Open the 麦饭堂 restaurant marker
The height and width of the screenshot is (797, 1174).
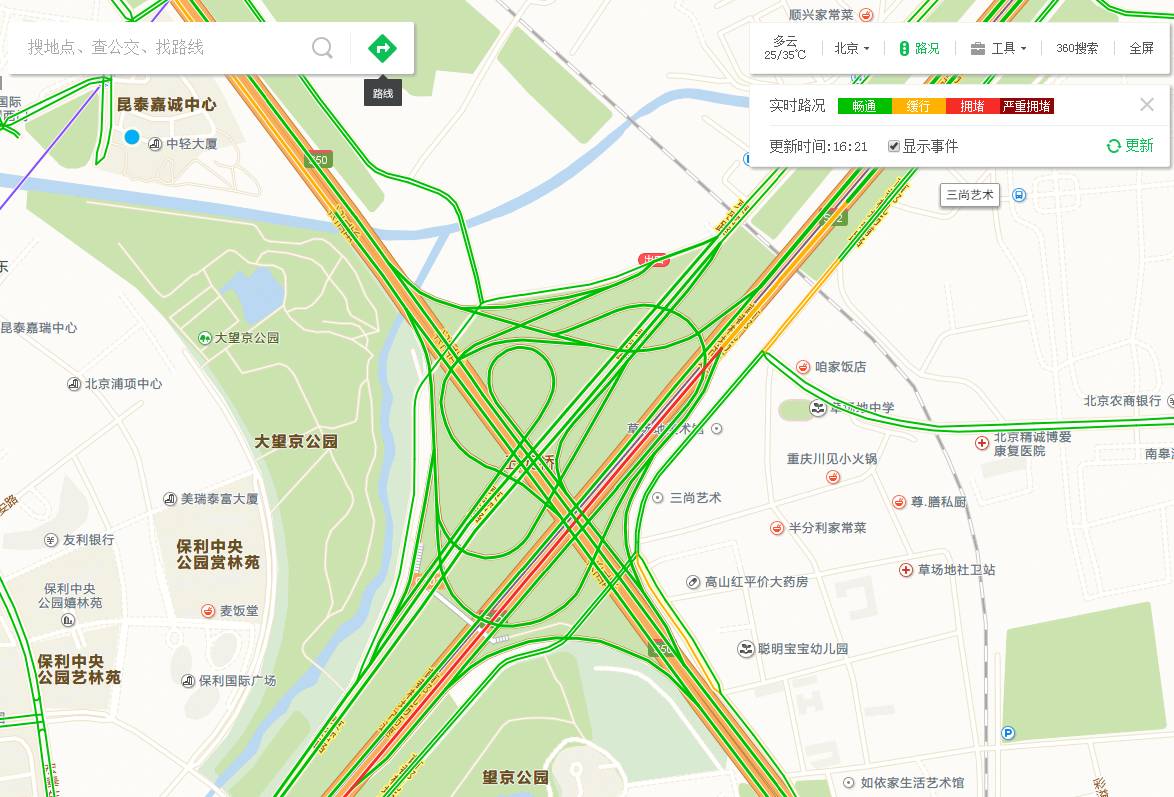click(208, 610)
